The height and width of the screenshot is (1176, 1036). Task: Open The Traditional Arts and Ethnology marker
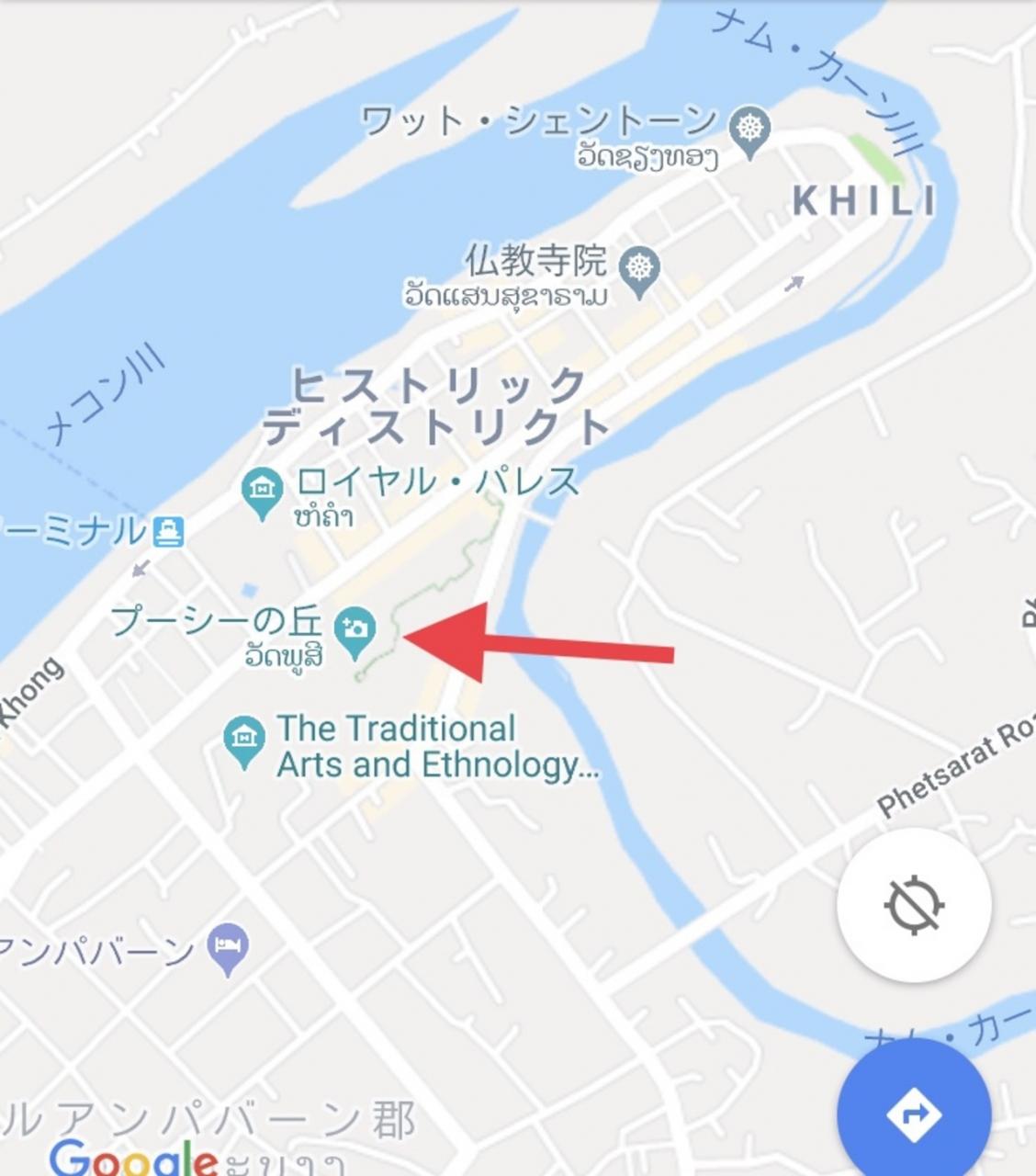(x=243, y=742)
